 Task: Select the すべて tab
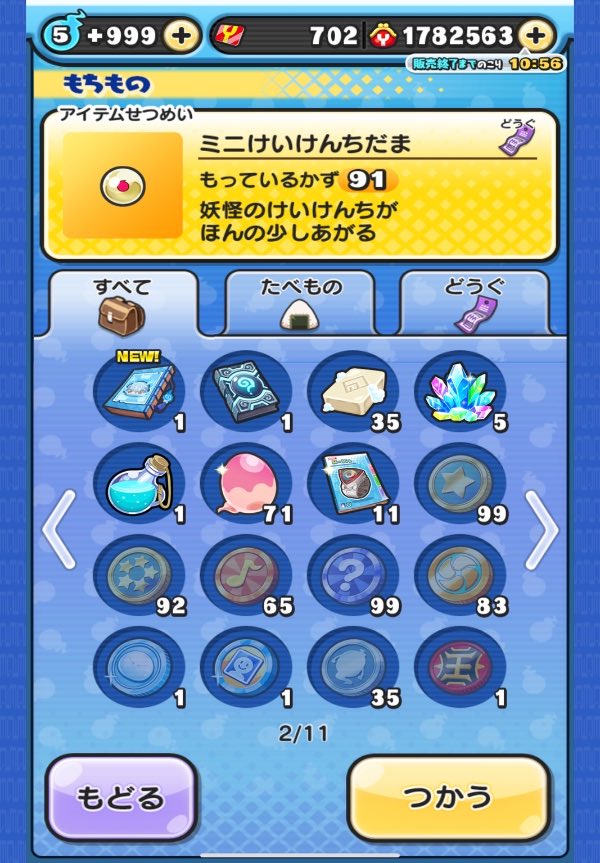[123, 303]
